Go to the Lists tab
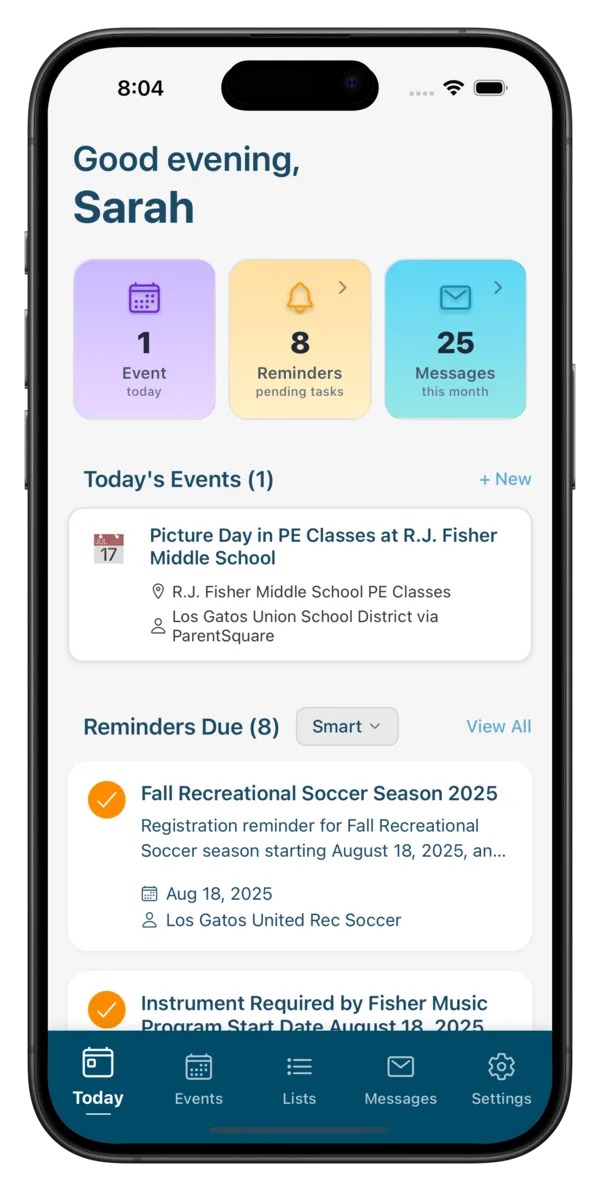 [x=299, y=1077]
